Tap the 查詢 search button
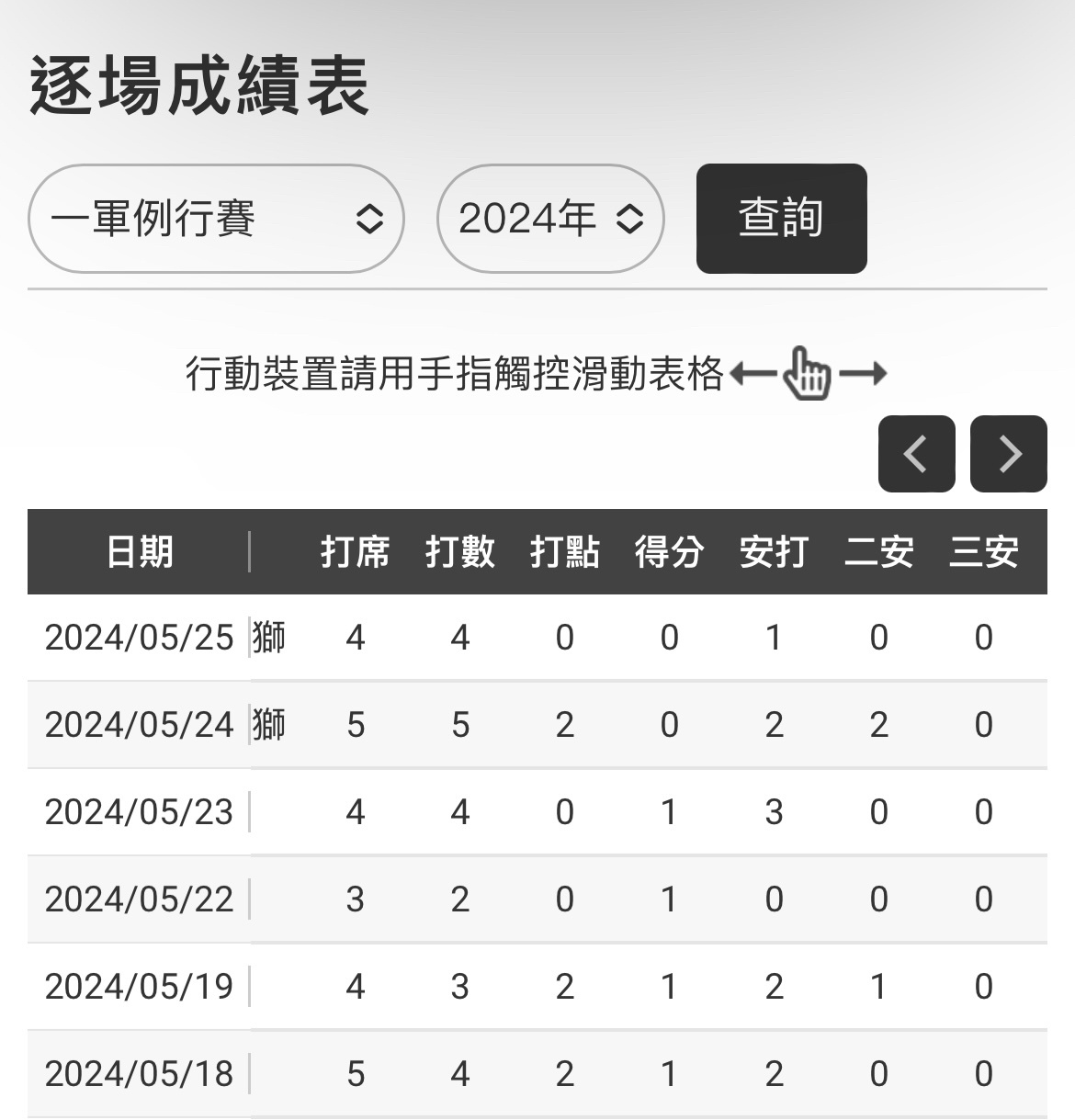This screenshot has height=1120, width=1075. pos(781,219)
